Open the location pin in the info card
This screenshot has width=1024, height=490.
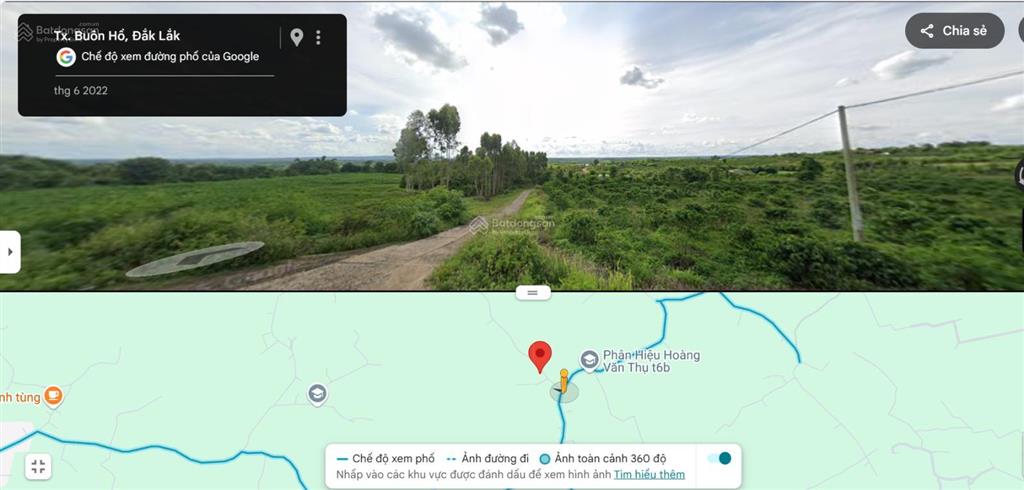[x=296, y=37]
